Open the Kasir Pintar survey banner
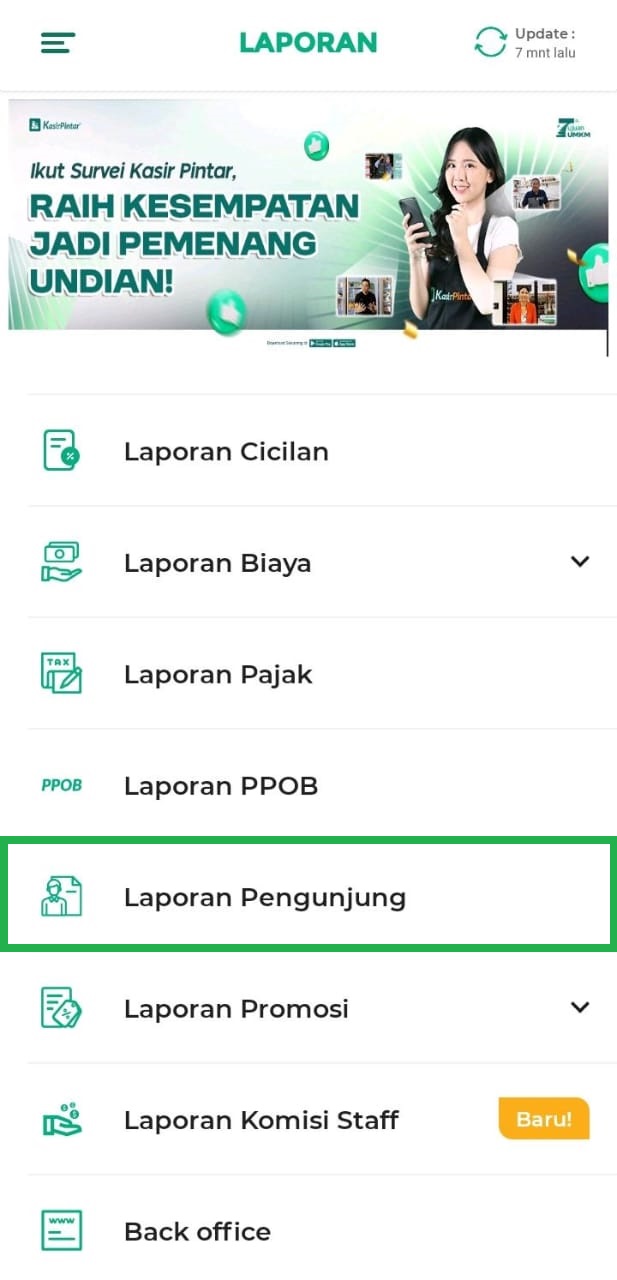 [308, 214]
